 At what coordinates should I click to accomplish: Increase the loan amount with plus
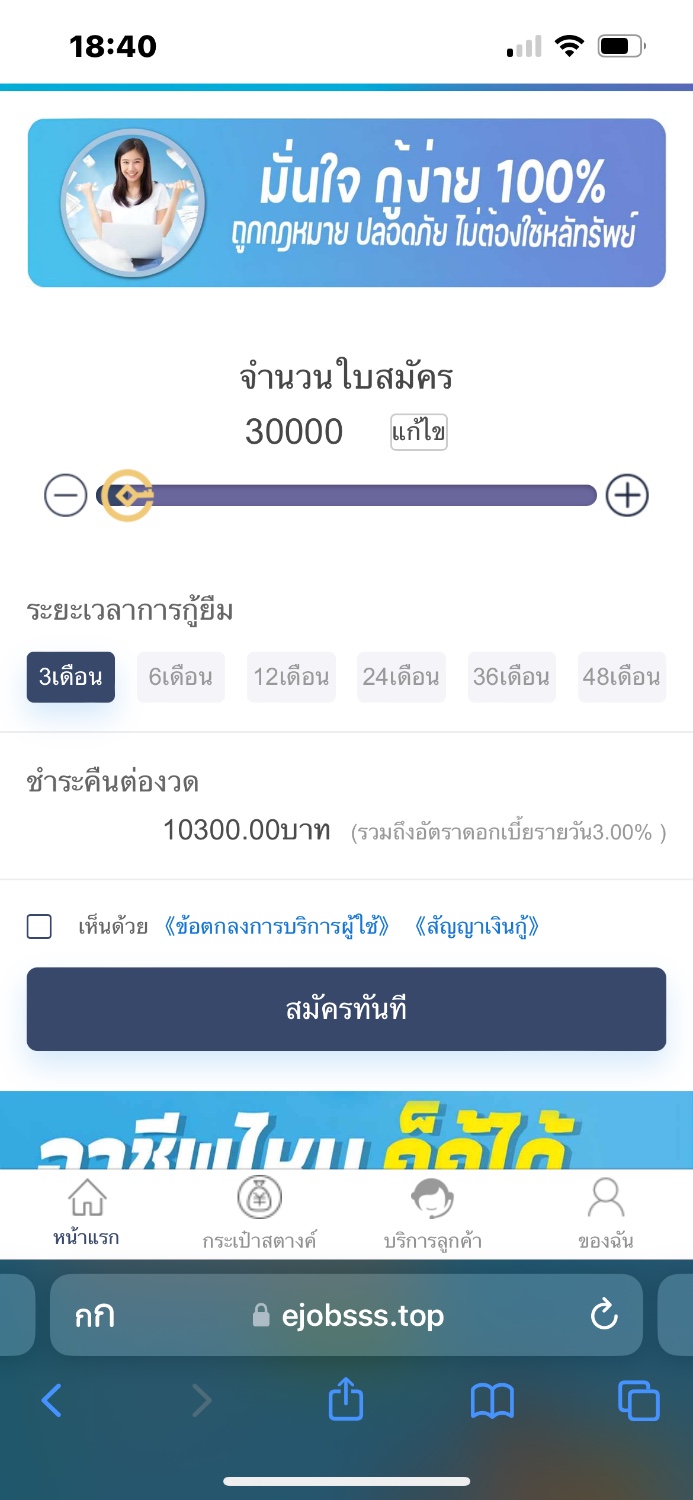click(627, 495)
